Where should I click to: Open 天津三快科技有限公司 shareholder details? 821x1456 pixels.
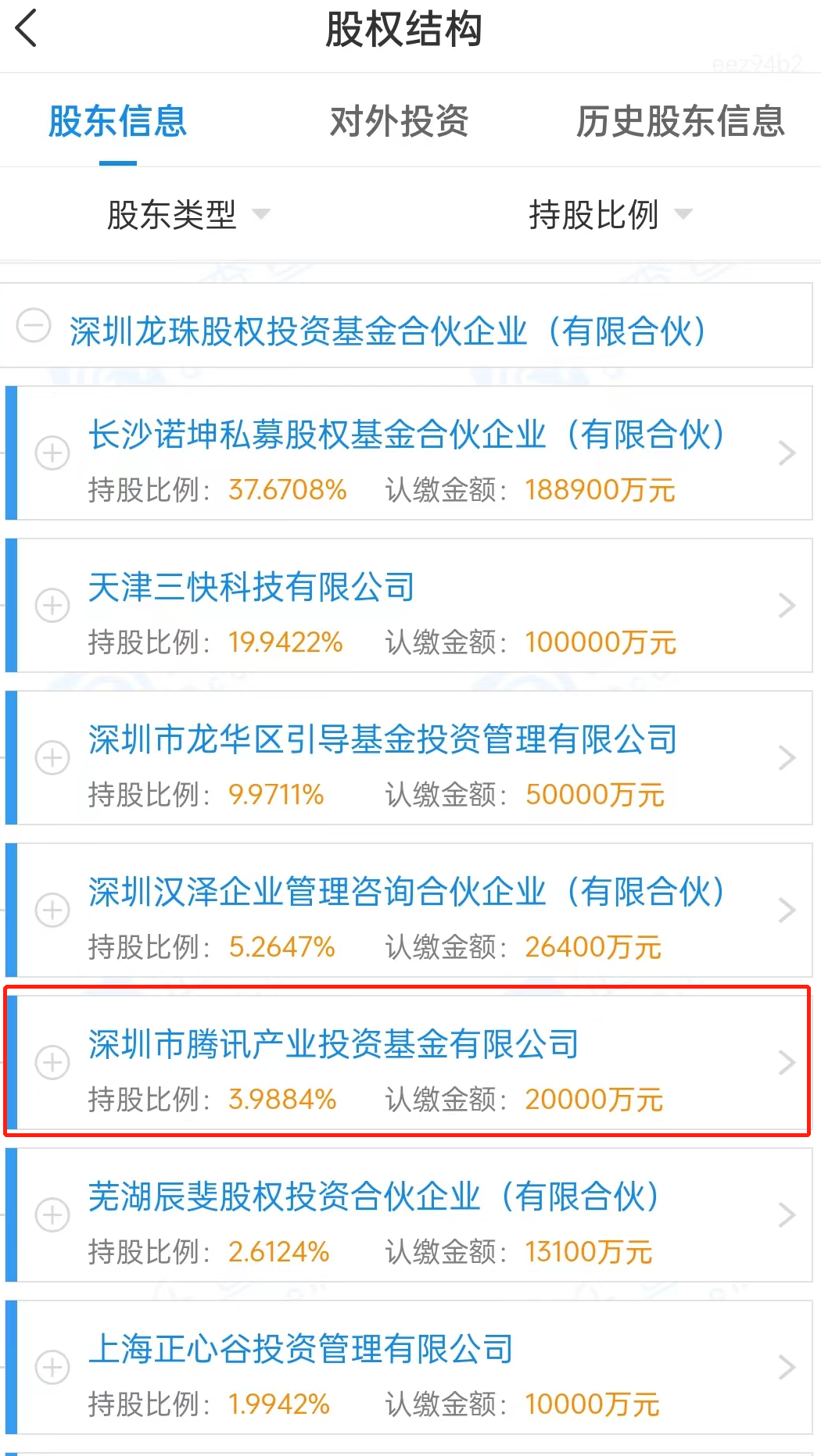(x=787, y=605)
